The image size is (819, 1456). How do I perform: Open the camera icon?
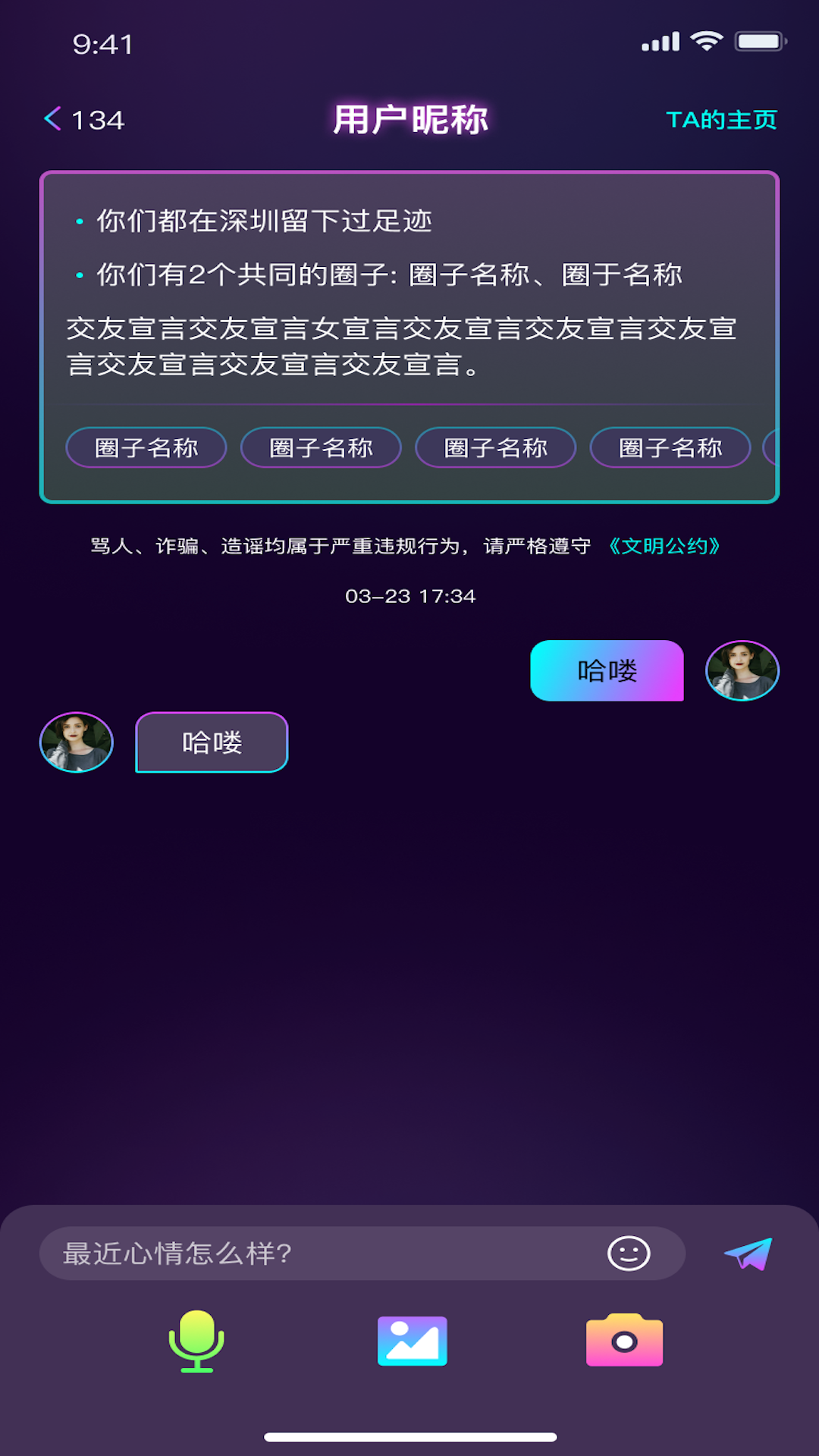click(x=623, y=1341)
